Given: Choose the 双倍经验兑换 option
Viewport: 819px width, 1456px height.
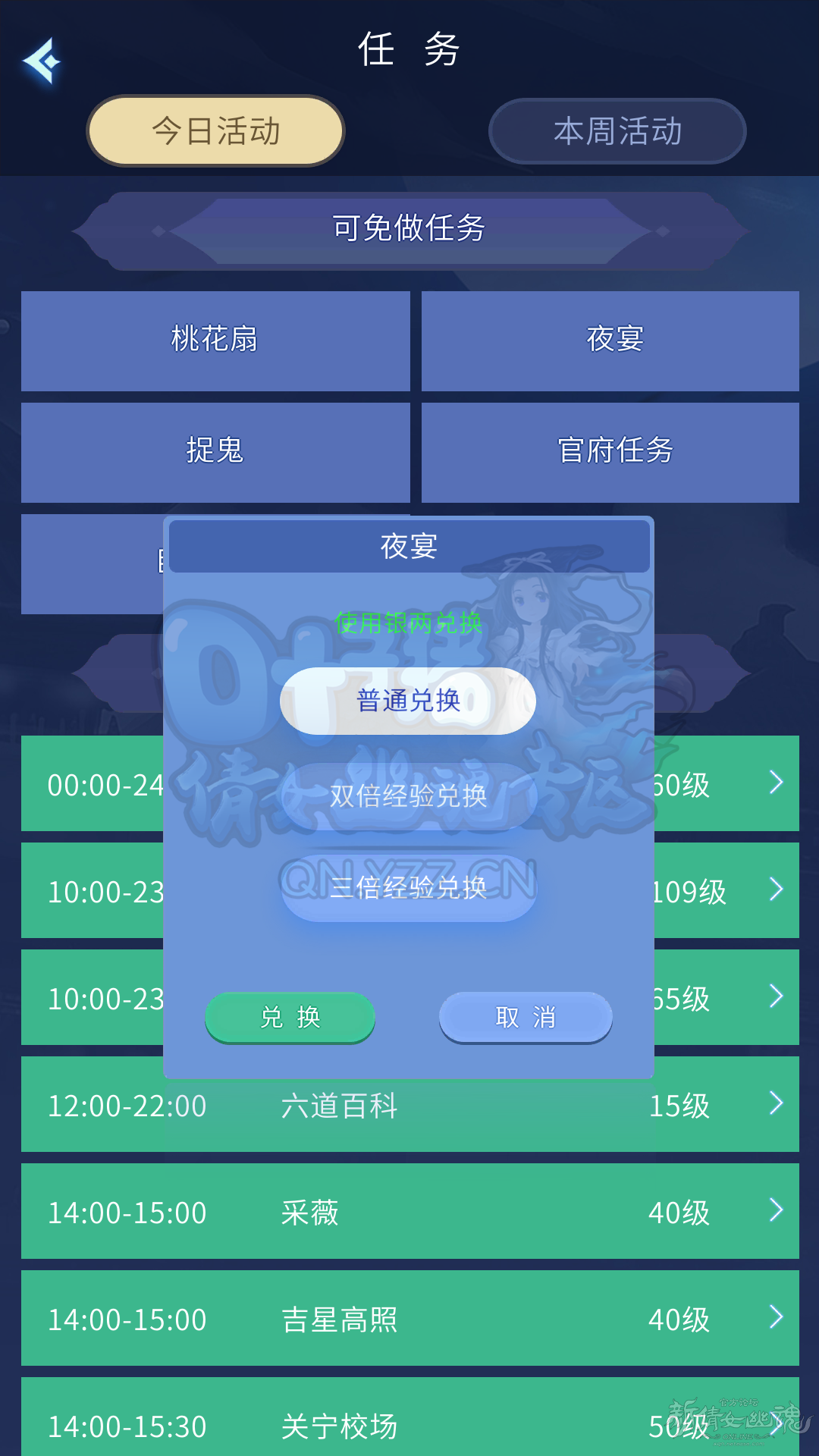Looking at the screenshot, I should click(x=408, y=796).
